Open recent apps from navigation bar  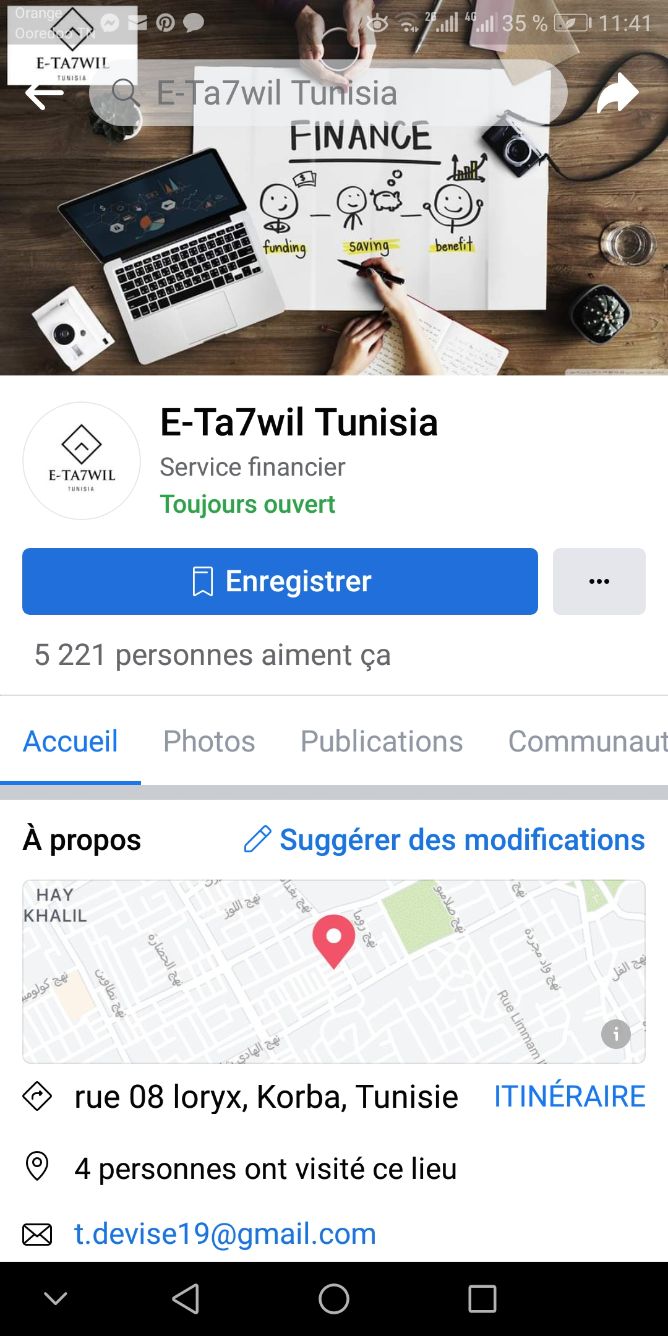482,1299
